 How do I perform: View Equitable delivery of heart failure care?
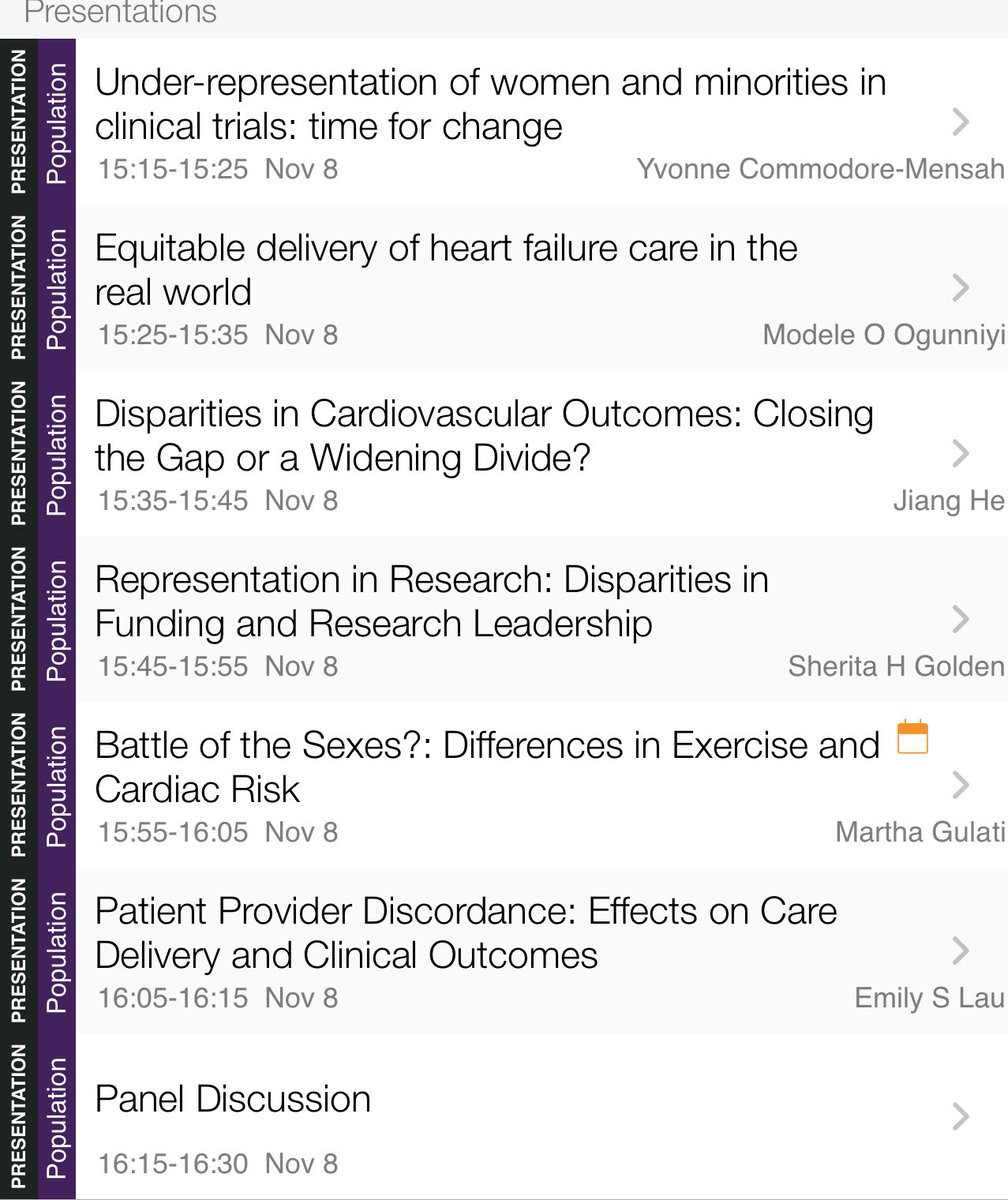[x=446, y=270]
